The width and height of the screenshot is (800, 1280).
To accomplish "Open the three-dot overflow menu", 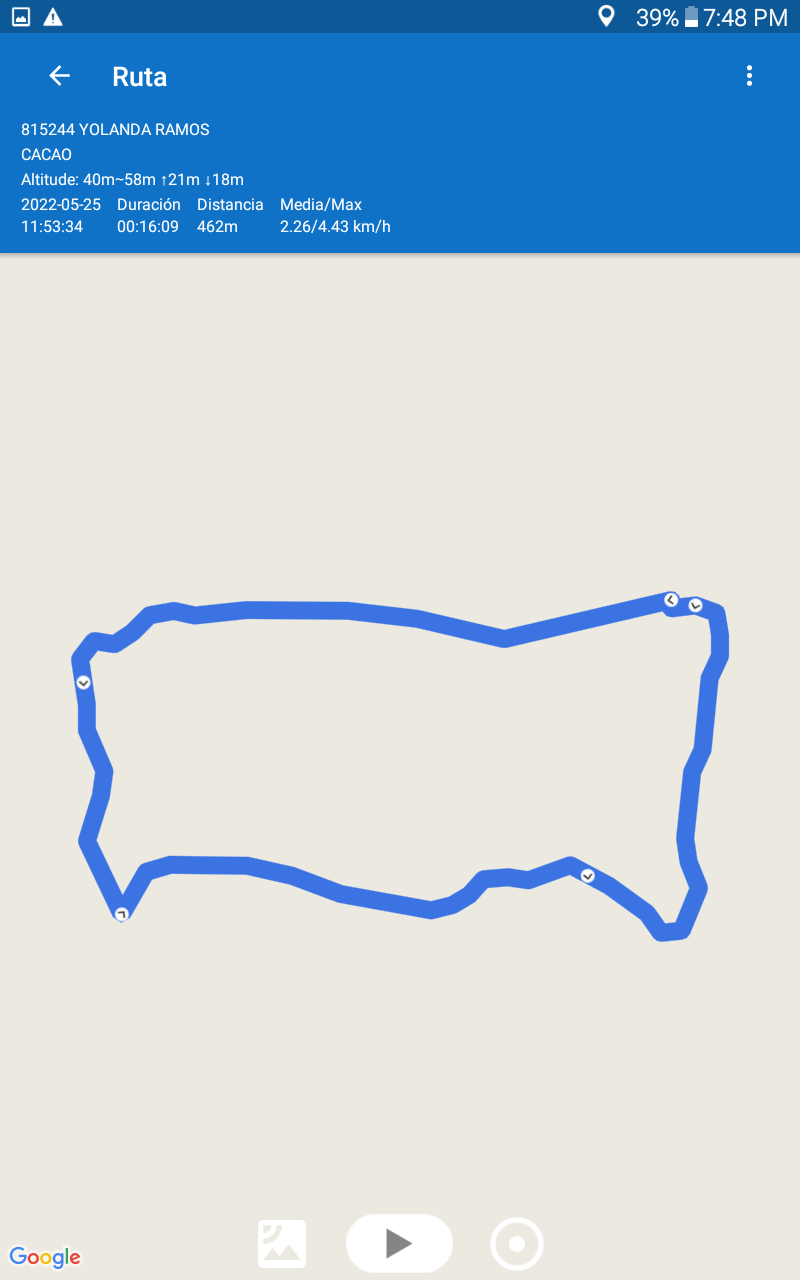I will tap(749, 76).
